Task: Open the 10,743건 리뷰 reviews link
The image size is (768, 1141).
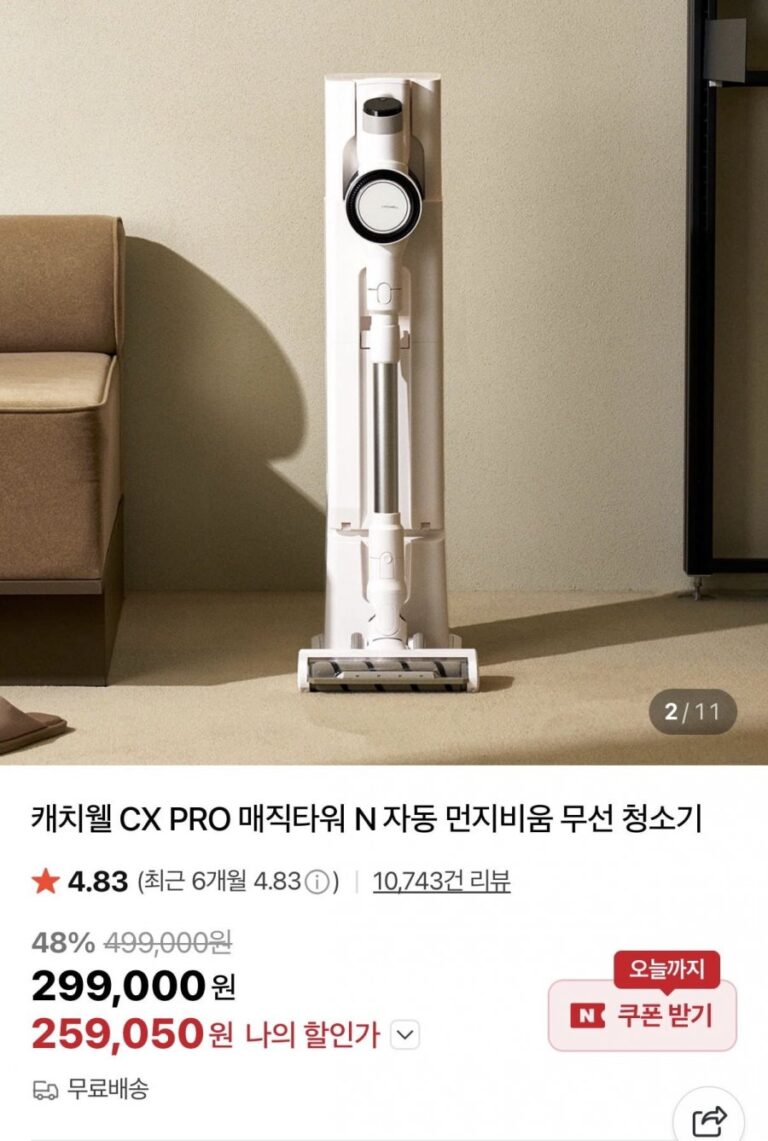Action: (x=441, y=881)
